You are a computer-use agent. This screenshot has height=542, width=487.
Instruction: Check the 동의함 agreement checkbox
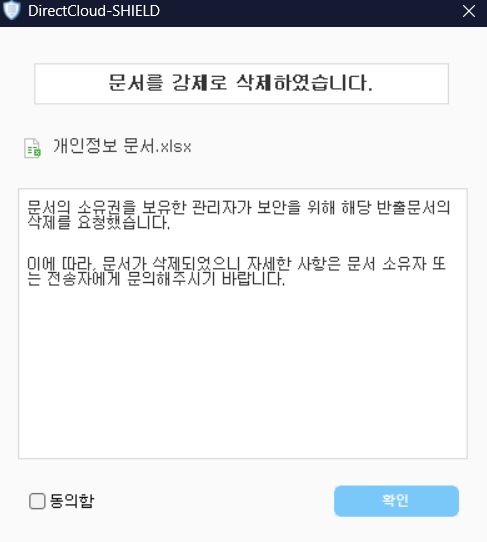(x=37, y=501)
